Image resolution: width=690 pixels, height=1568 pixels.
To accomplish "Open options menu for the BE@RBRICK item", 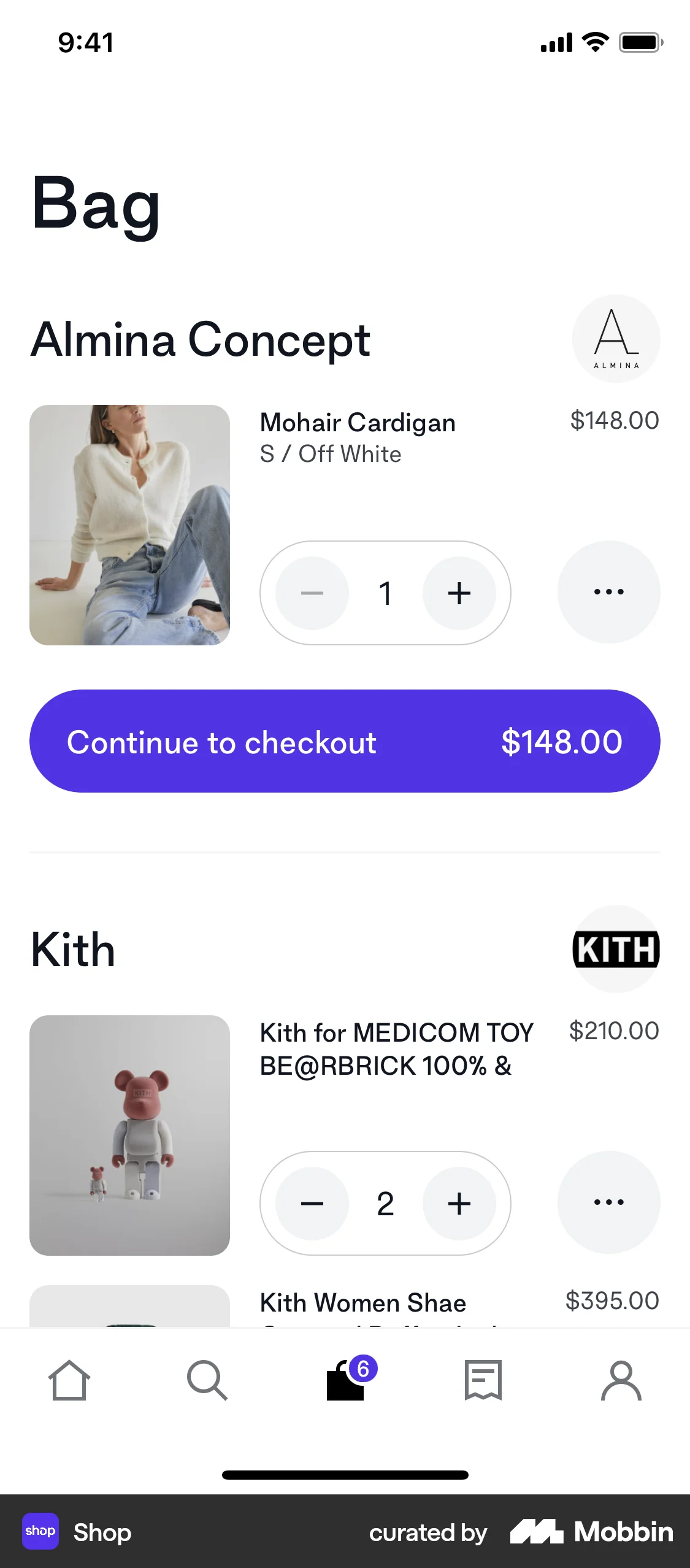I will (x=608, y=1202).
